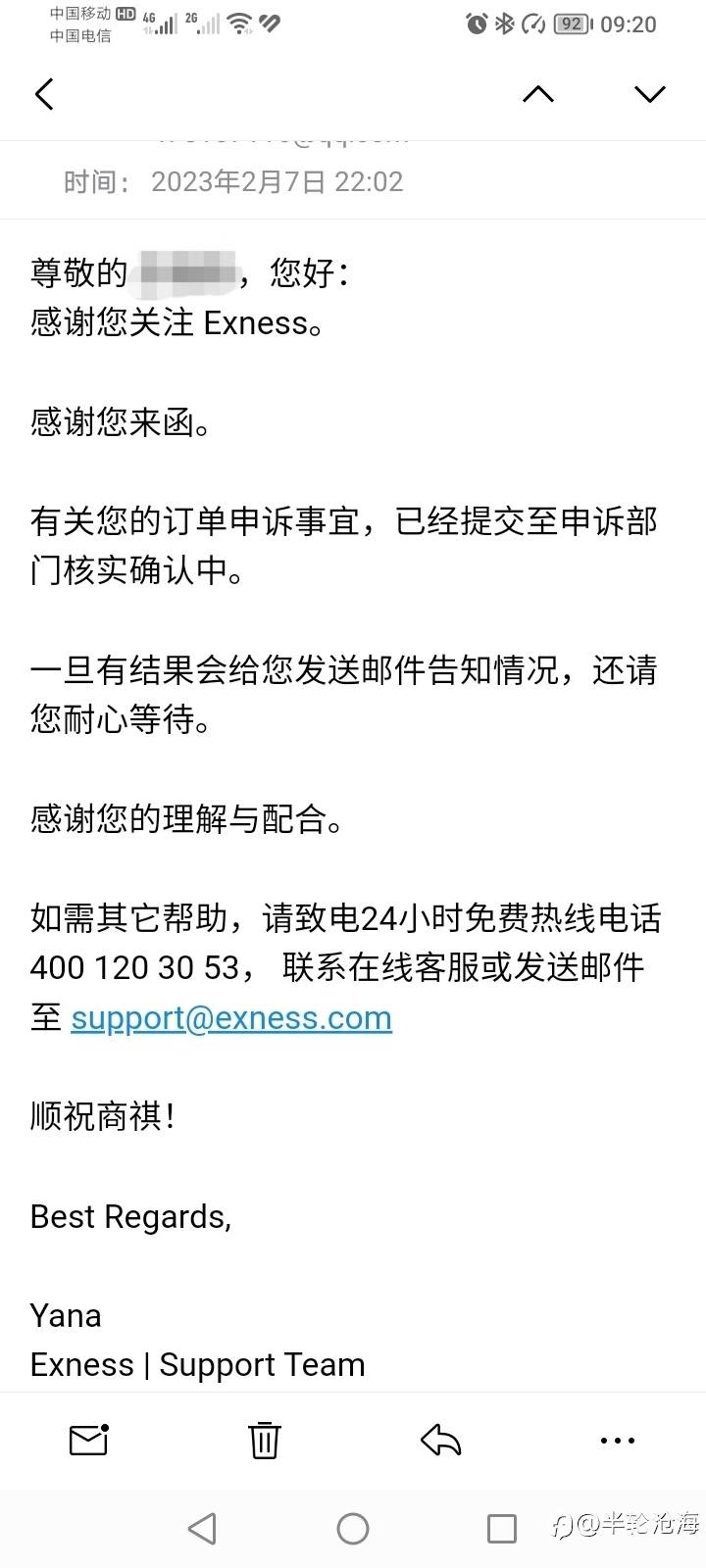
Task: Open the support@exness.com email link
Action: click(x=231, y=1018)
